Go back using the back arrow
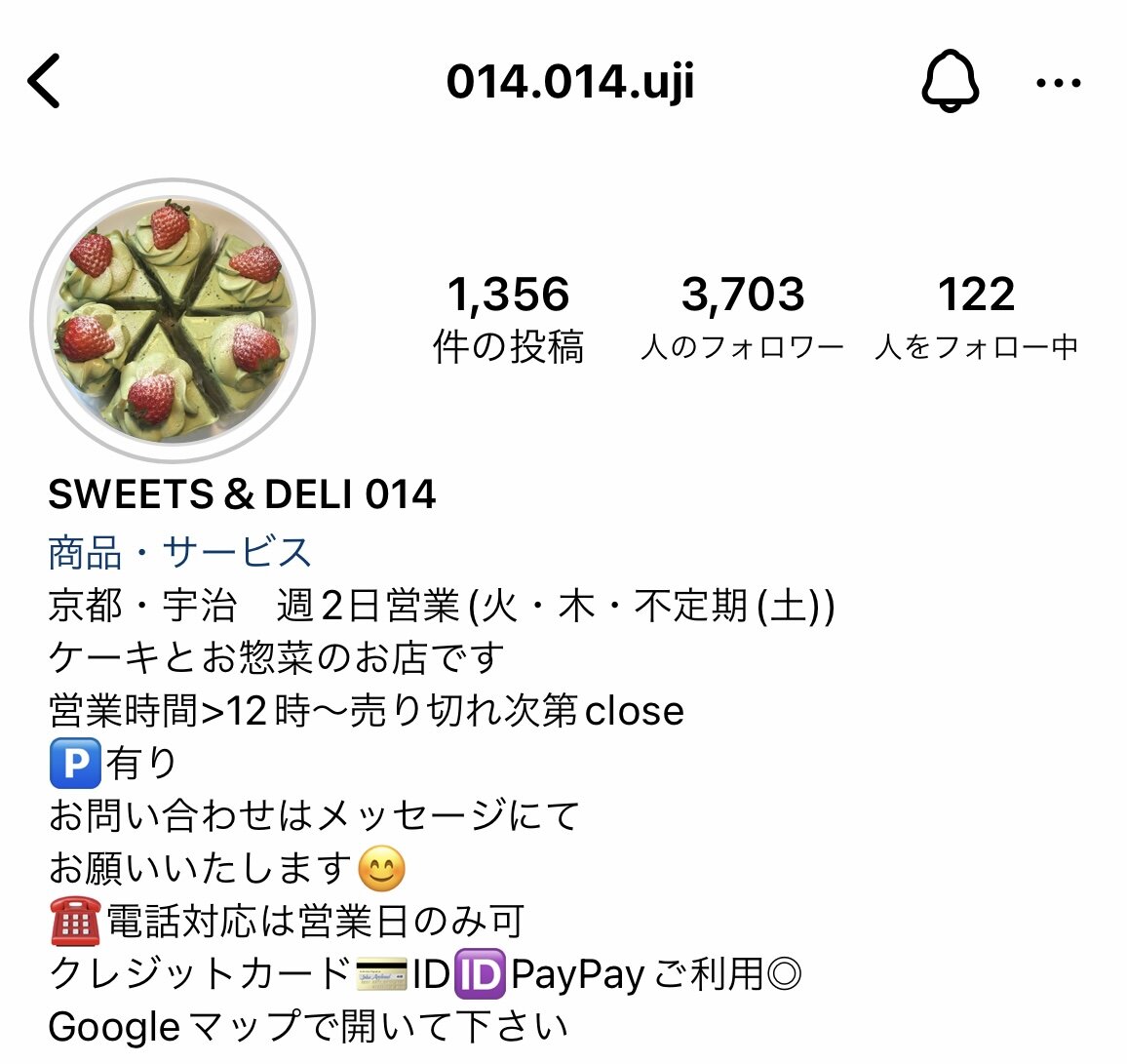 (x=45, y=81)
